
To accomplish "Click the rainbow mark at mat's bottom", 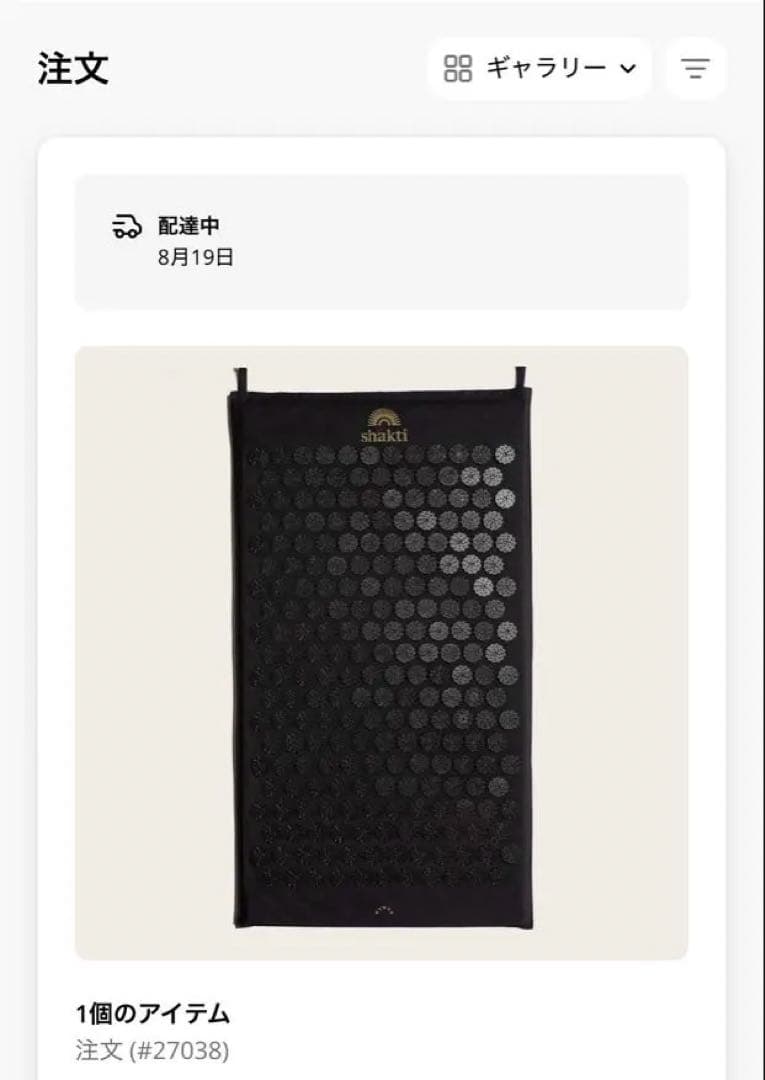I will (x=383, y=911).
